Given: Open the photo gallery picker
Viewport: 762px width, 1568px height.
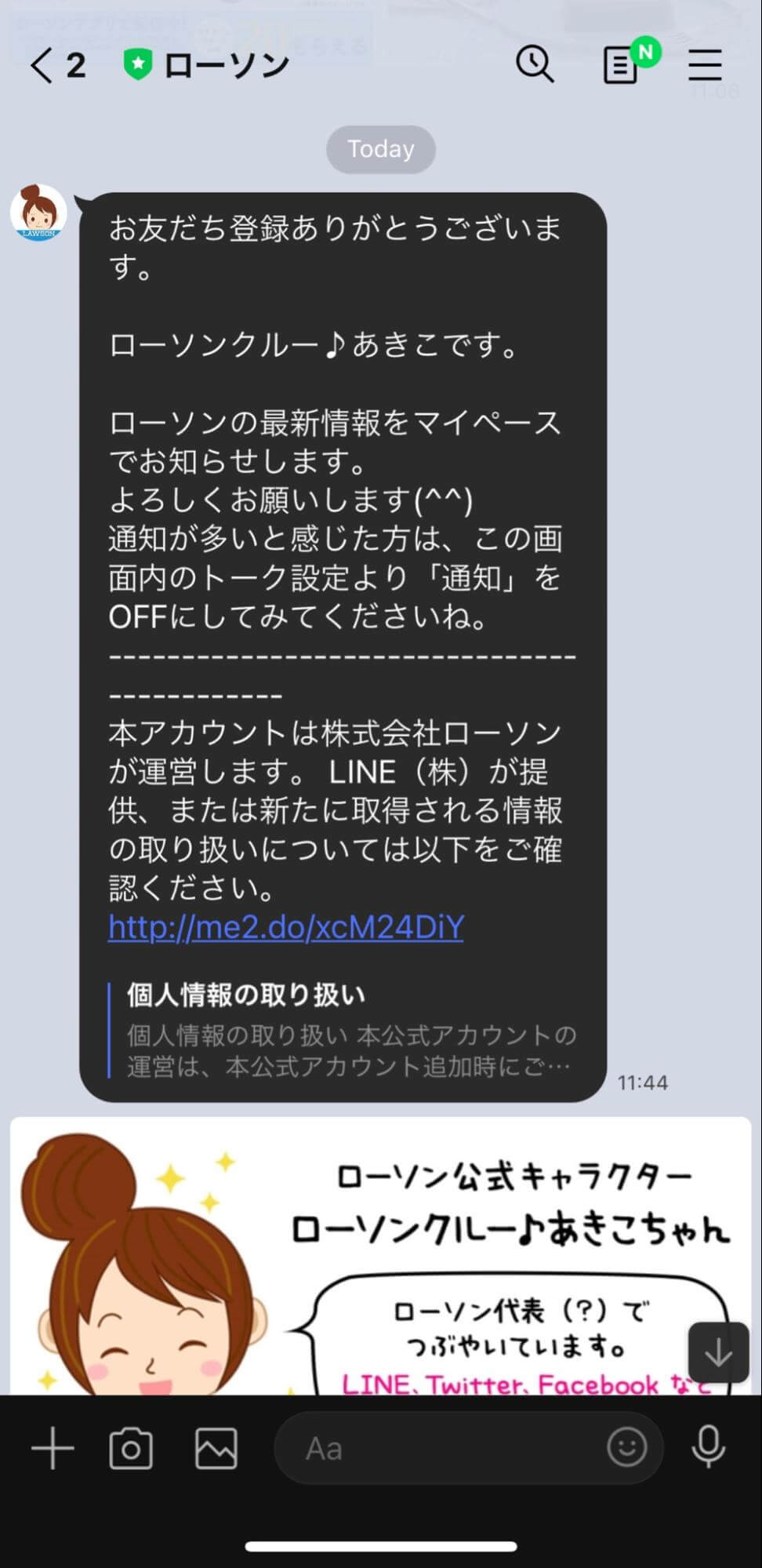Looking at the screenshot, I should tap(216, 1448).
